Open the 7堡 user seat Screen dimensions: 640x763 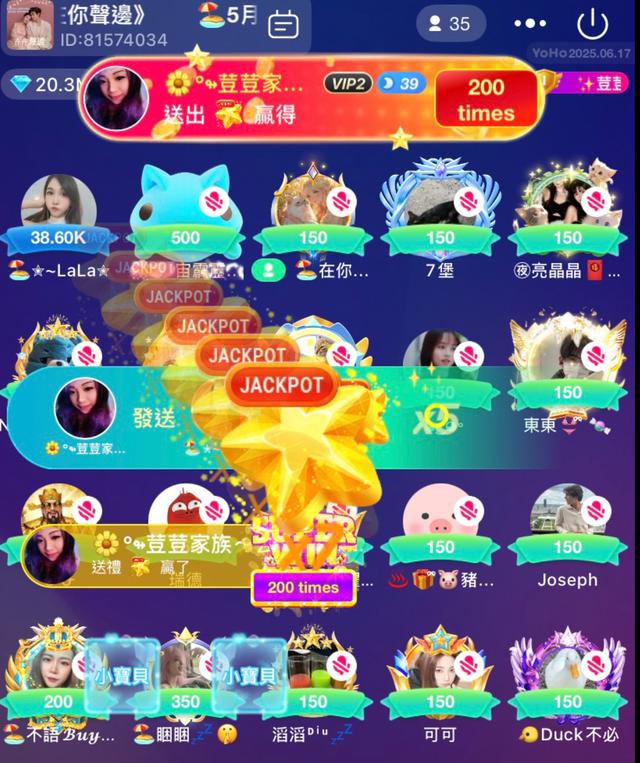(x=440, y=203)
